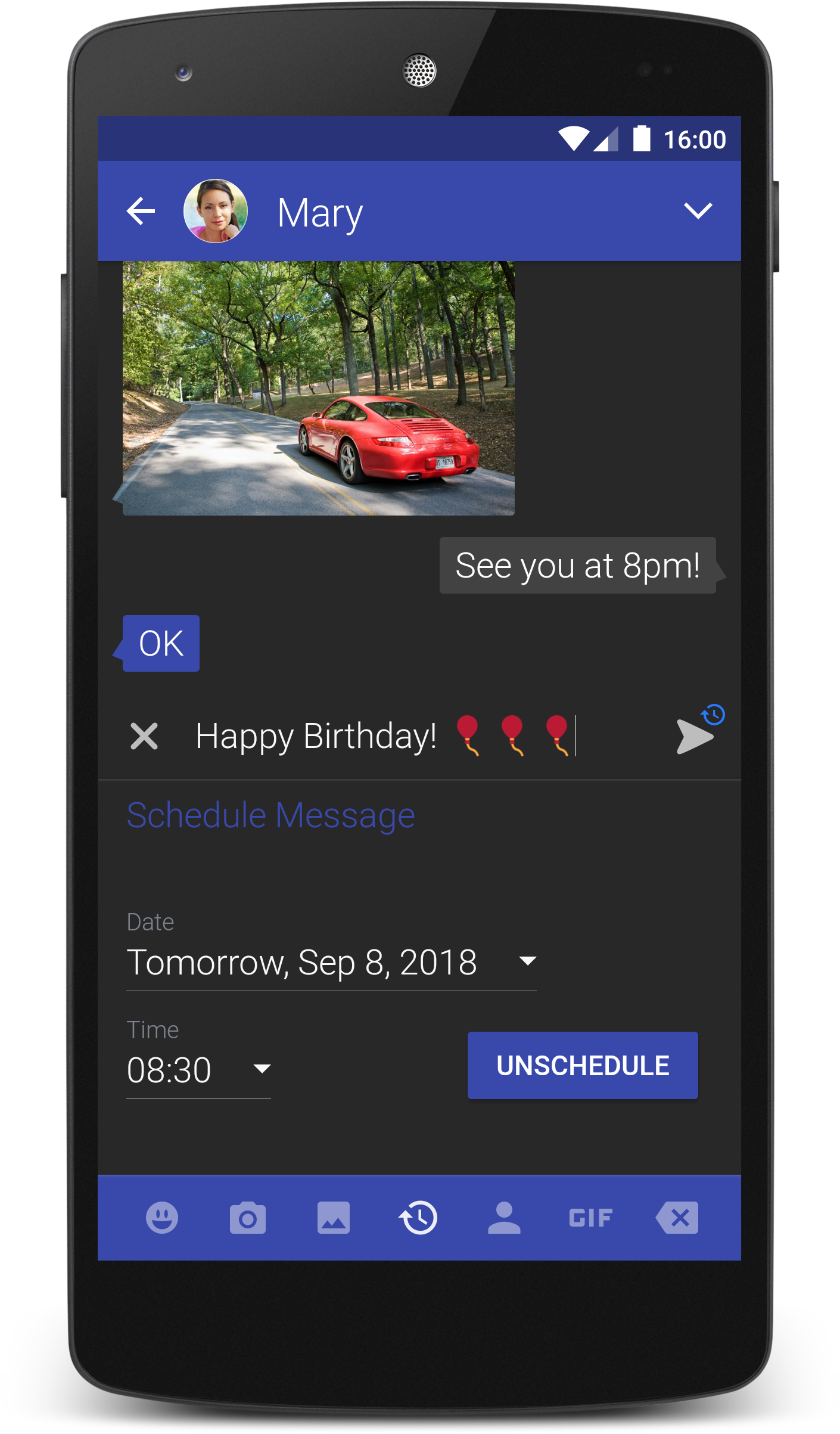The width and height of the screenshot is (840, 1434).
Task: Tap the UNSCHEDULE button
Action: (583, 1066)
